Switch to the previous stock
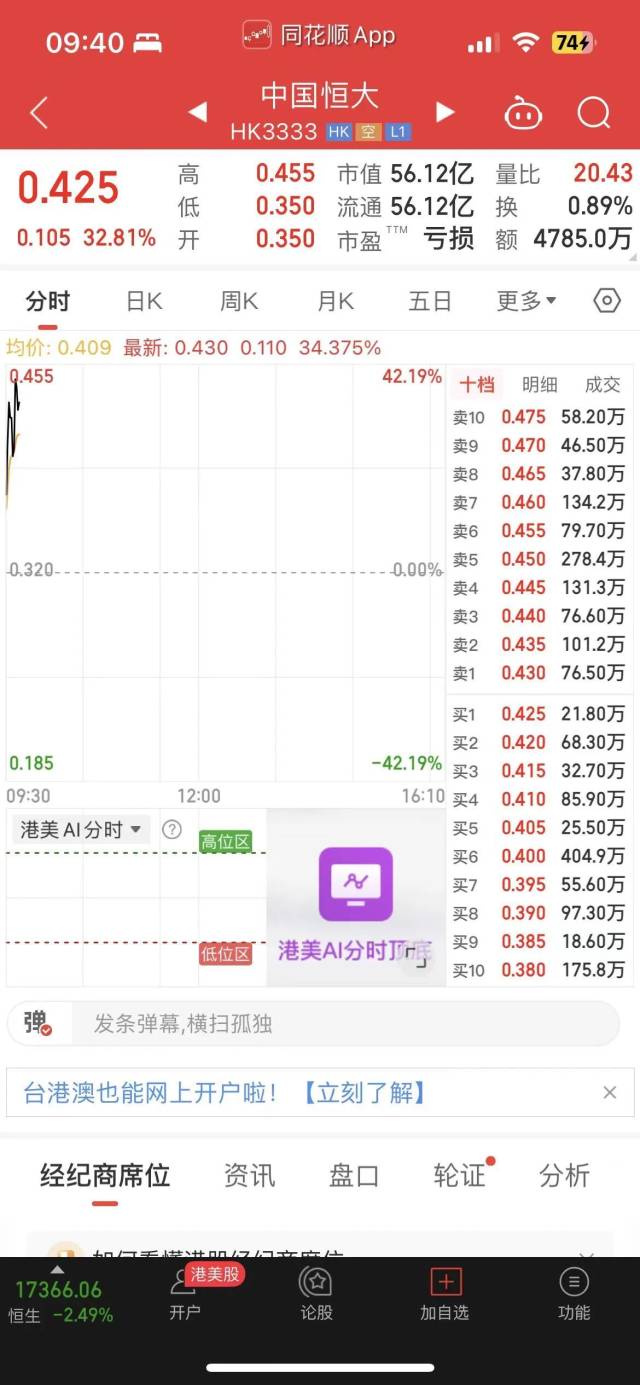 click(197, 112)
